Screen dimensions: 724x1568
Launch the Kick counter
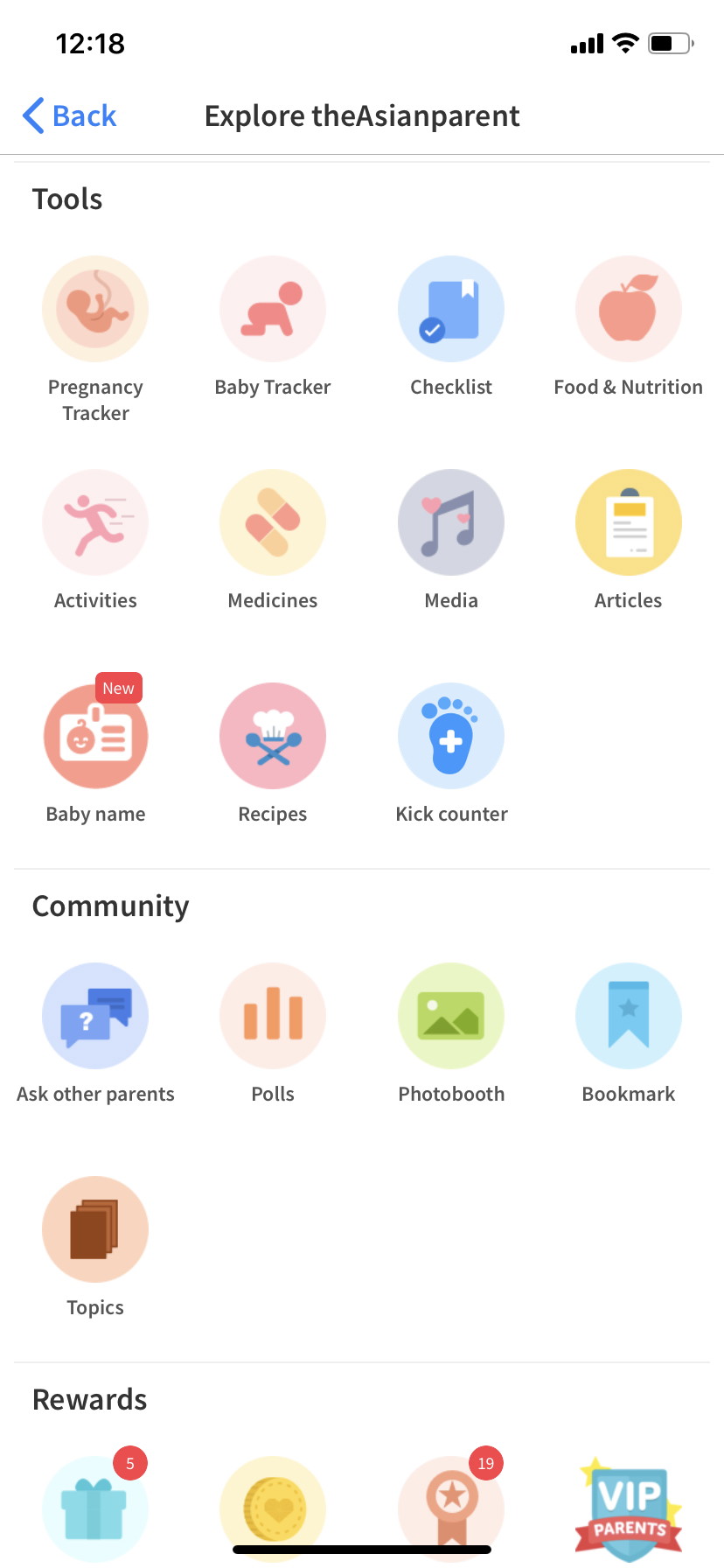[x=451, y=737]
